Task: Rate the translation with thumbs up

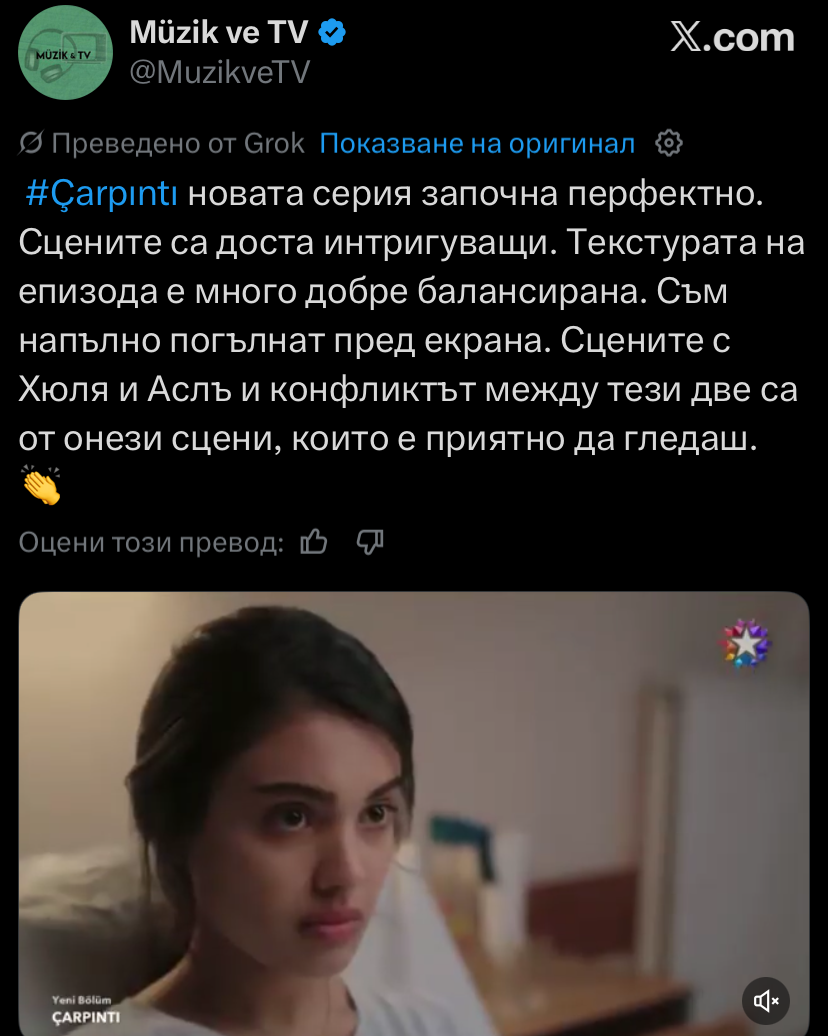Action: point(314,542)
